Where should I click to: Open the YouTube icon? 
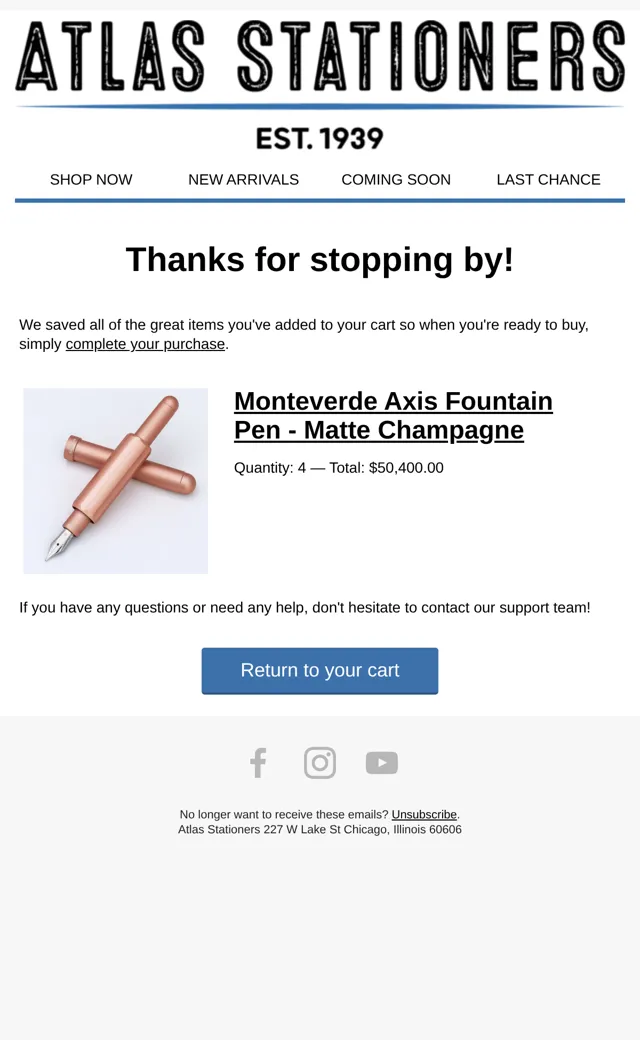coord(381,763)
